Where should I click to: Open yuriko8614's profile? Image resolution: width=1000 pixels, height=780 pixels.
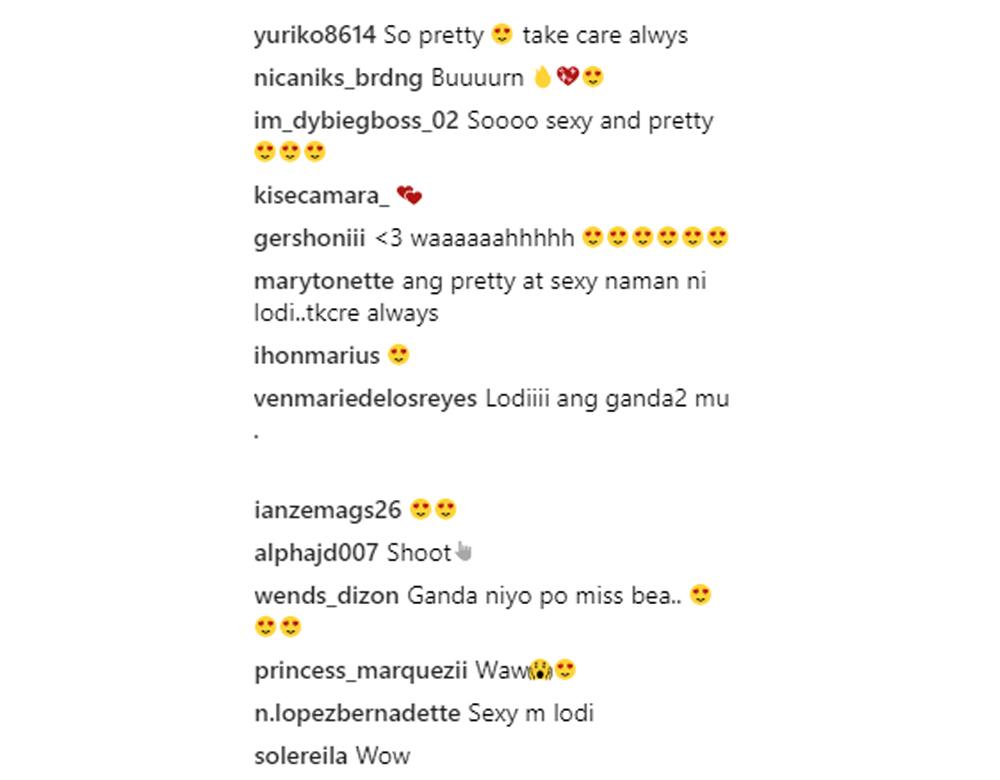tap(314, 36)
